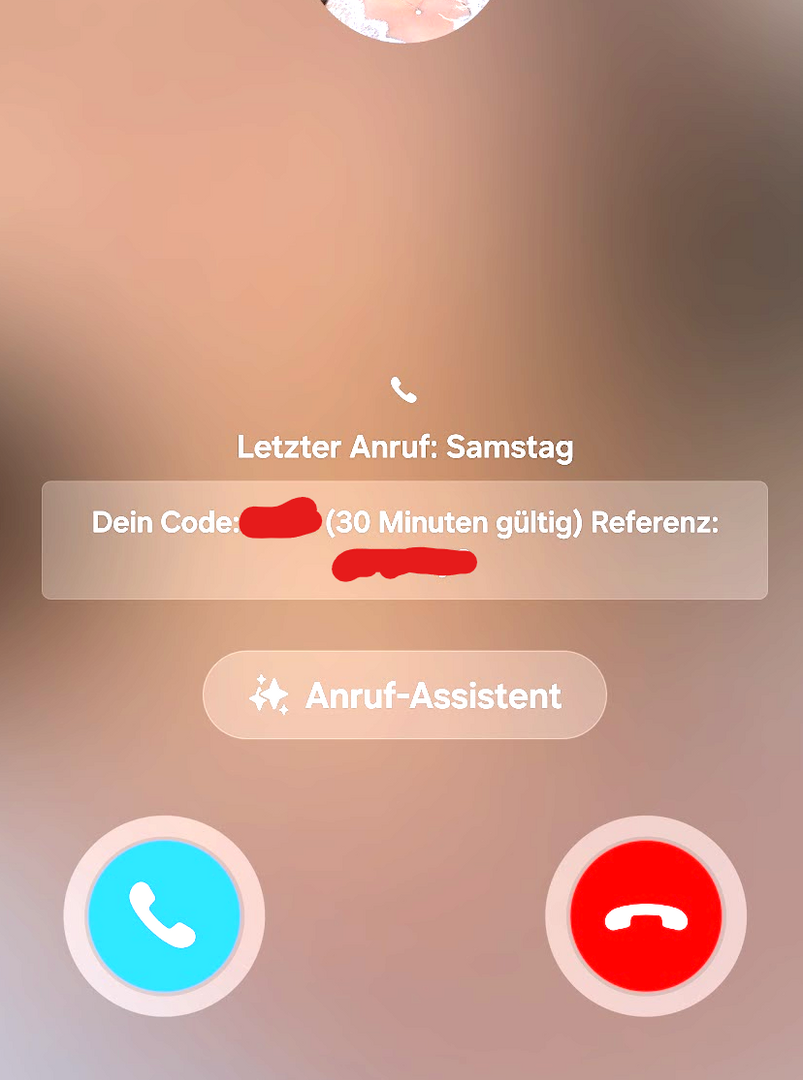803x1080 pixels.
Task: Open the Anruf-Assistent
Action: [x=404, y=695]
